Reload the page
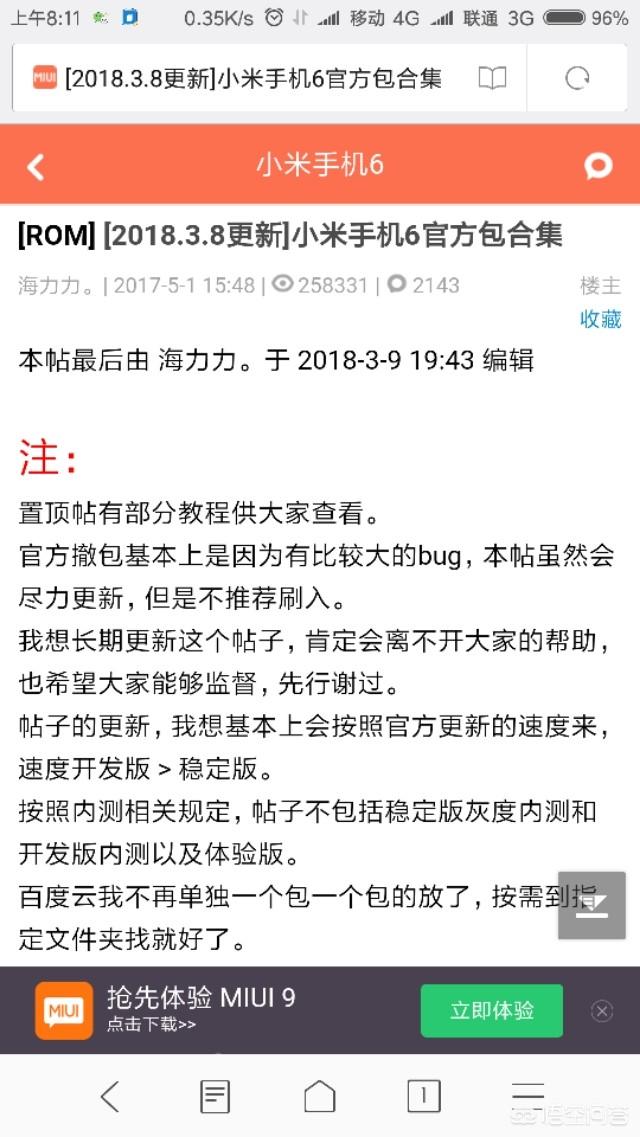 point(577,78)
